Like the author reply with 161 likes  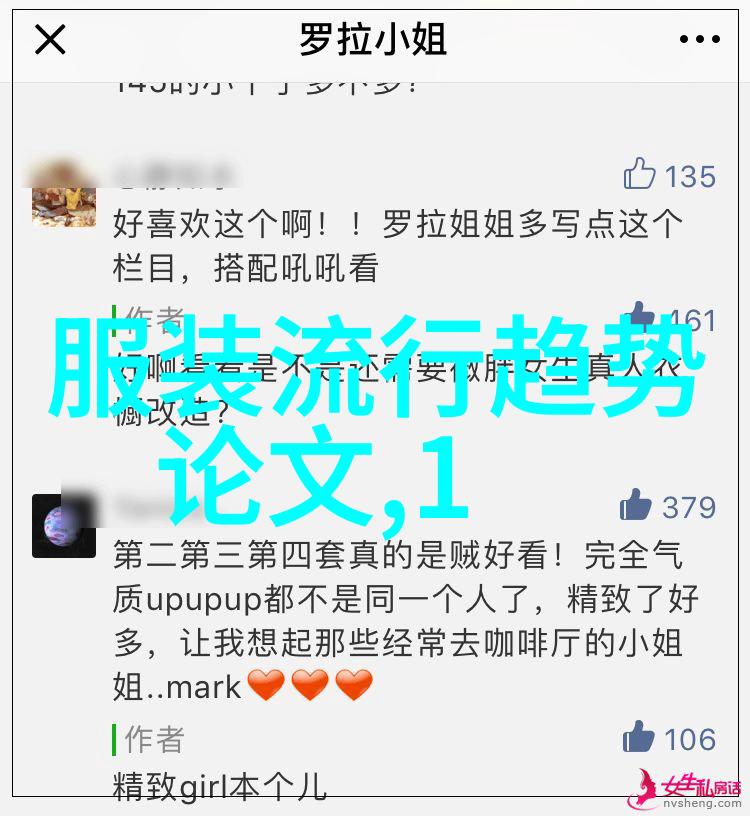pyautogui.click(x=640, y=322)
